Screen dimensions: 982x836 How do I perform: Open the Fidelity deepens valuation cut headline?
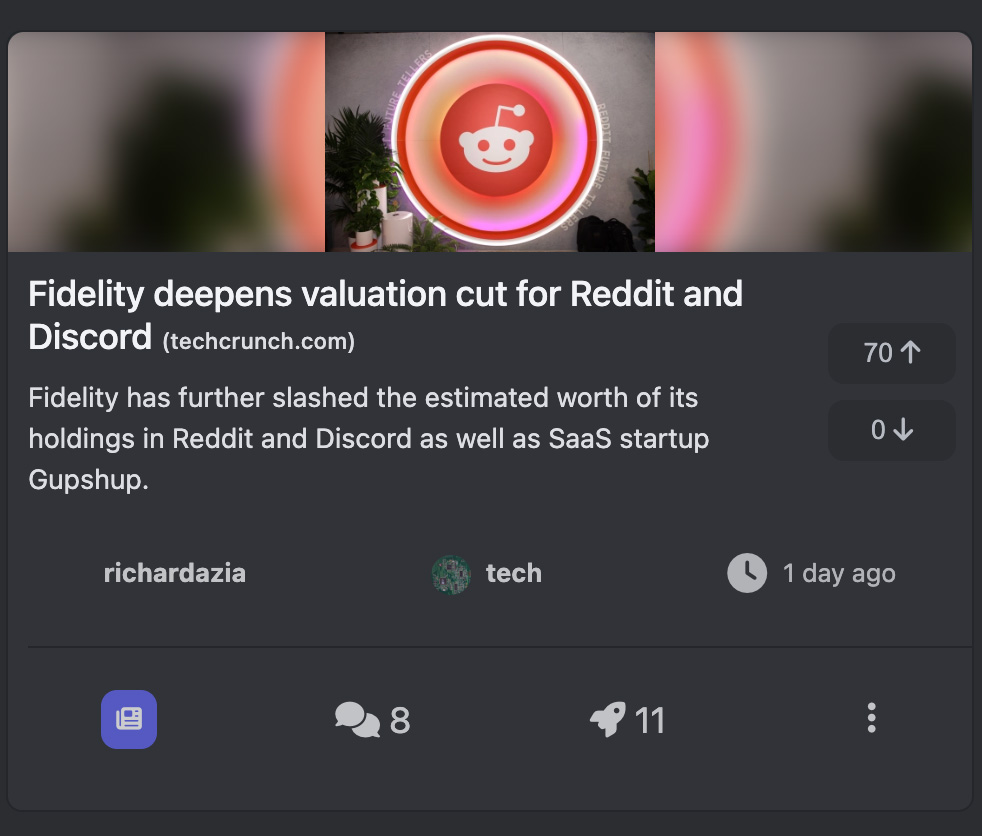(x=385, y=295)
